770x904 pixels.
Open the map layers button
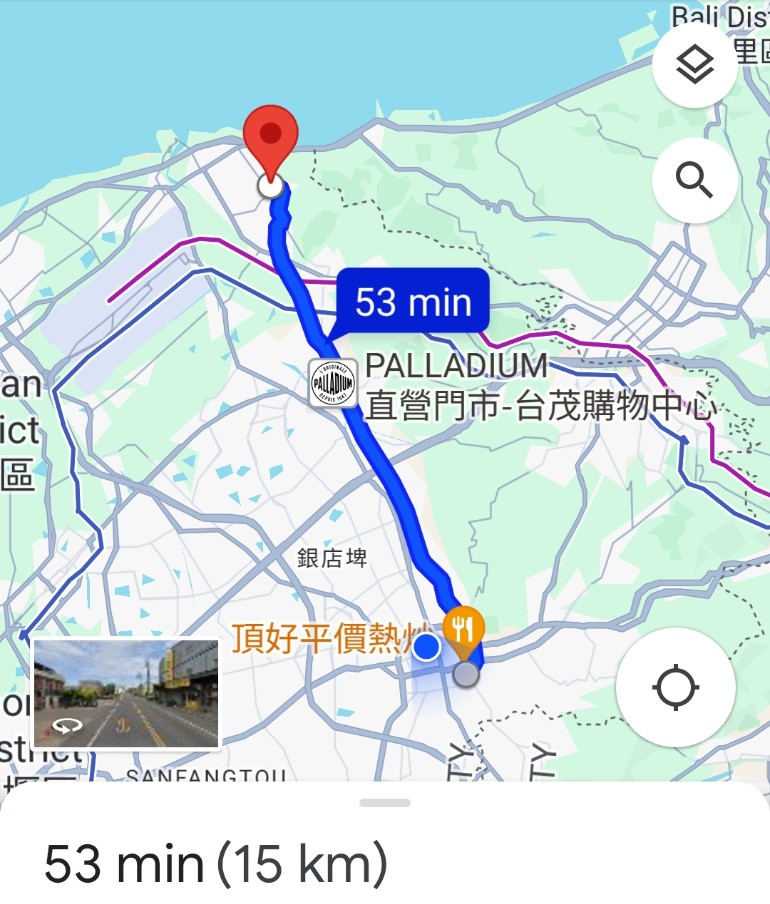(x=694, y=66)
